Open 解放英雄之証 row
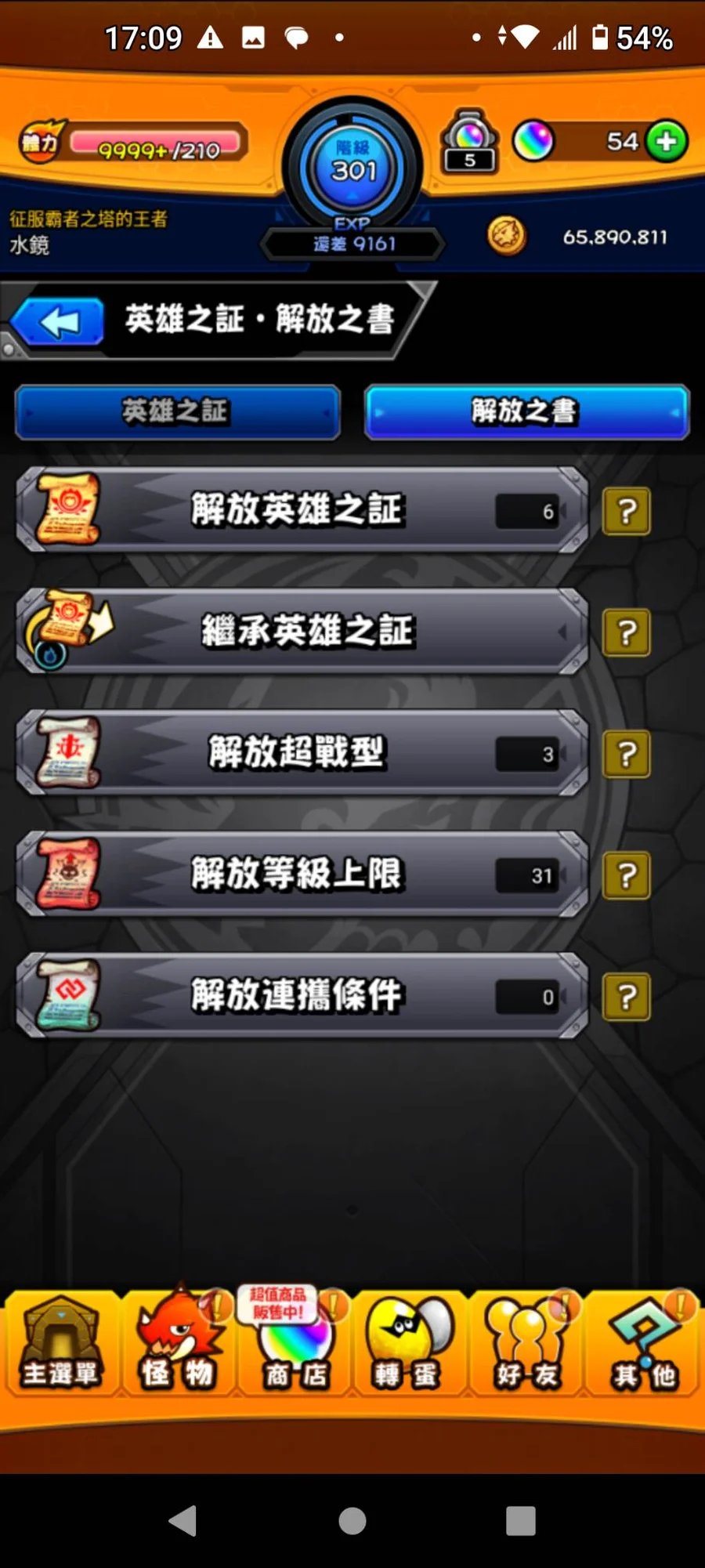Screen dimensions: 705x1568 coord(302,510)
